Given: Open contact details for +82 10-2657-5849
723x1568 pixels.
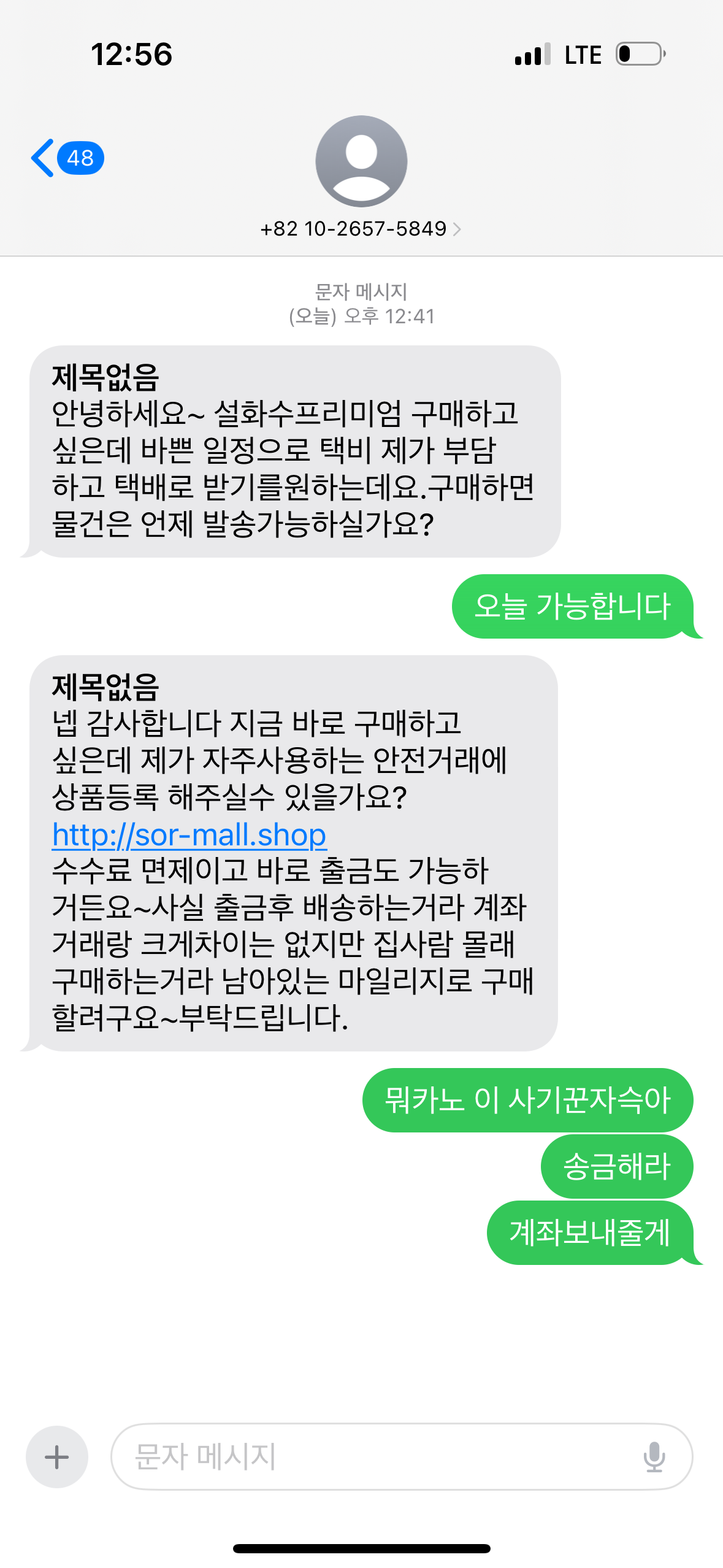Looking at the screenshot, I should pyautogui.click(x=361, y=229).
